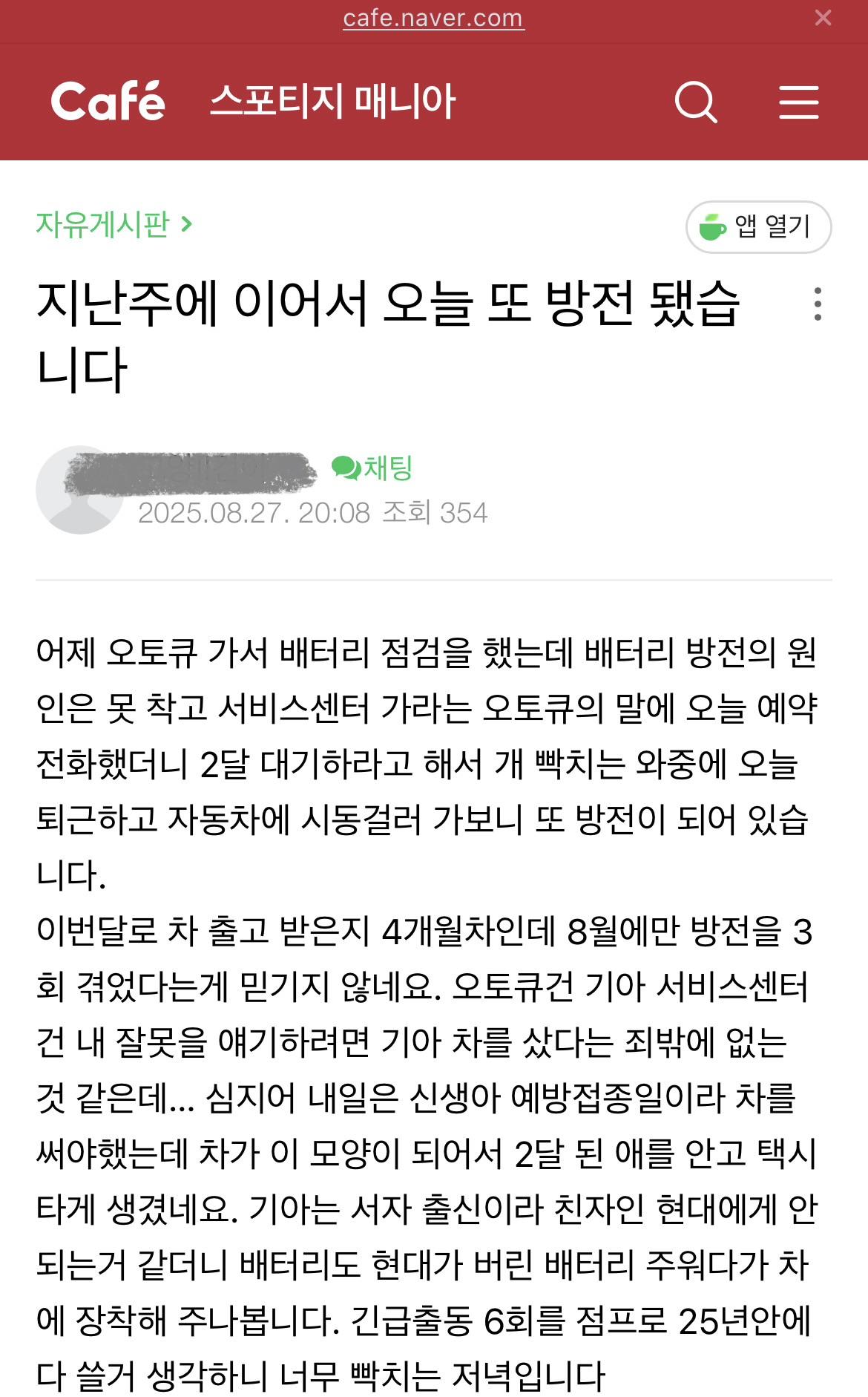The image size is (868, 1397).
Task: Open the post's three-dot options menu
Action: click(818, 304)
